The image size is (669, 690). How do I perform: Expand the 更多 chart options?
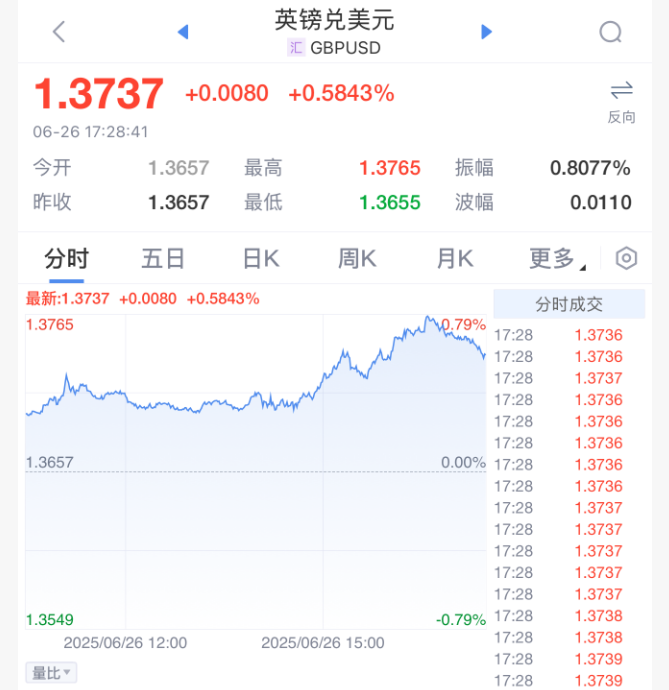[x=556, y=259]
